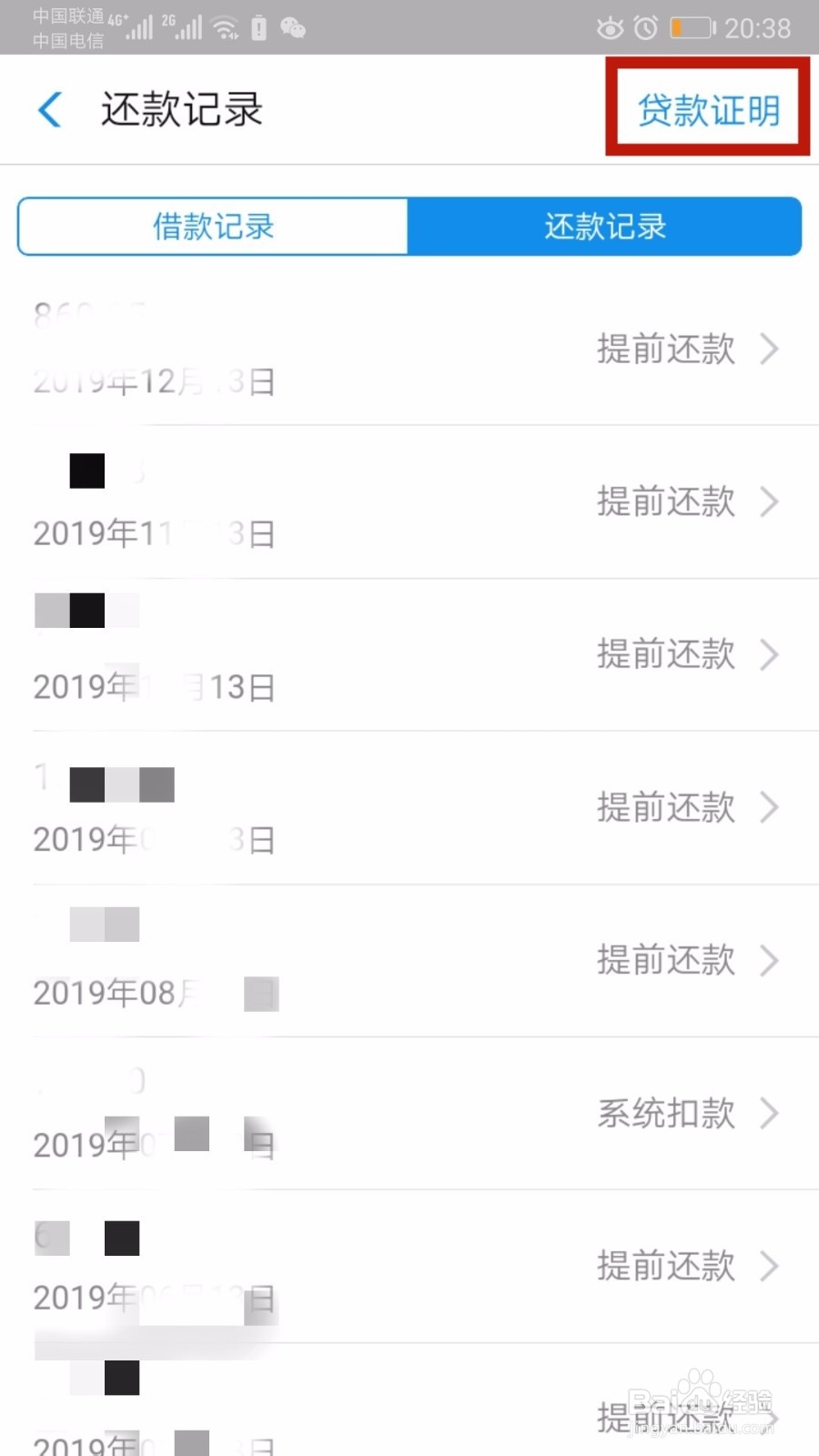
Task: Open the 系统扣款 record details
Action: 666,1112
